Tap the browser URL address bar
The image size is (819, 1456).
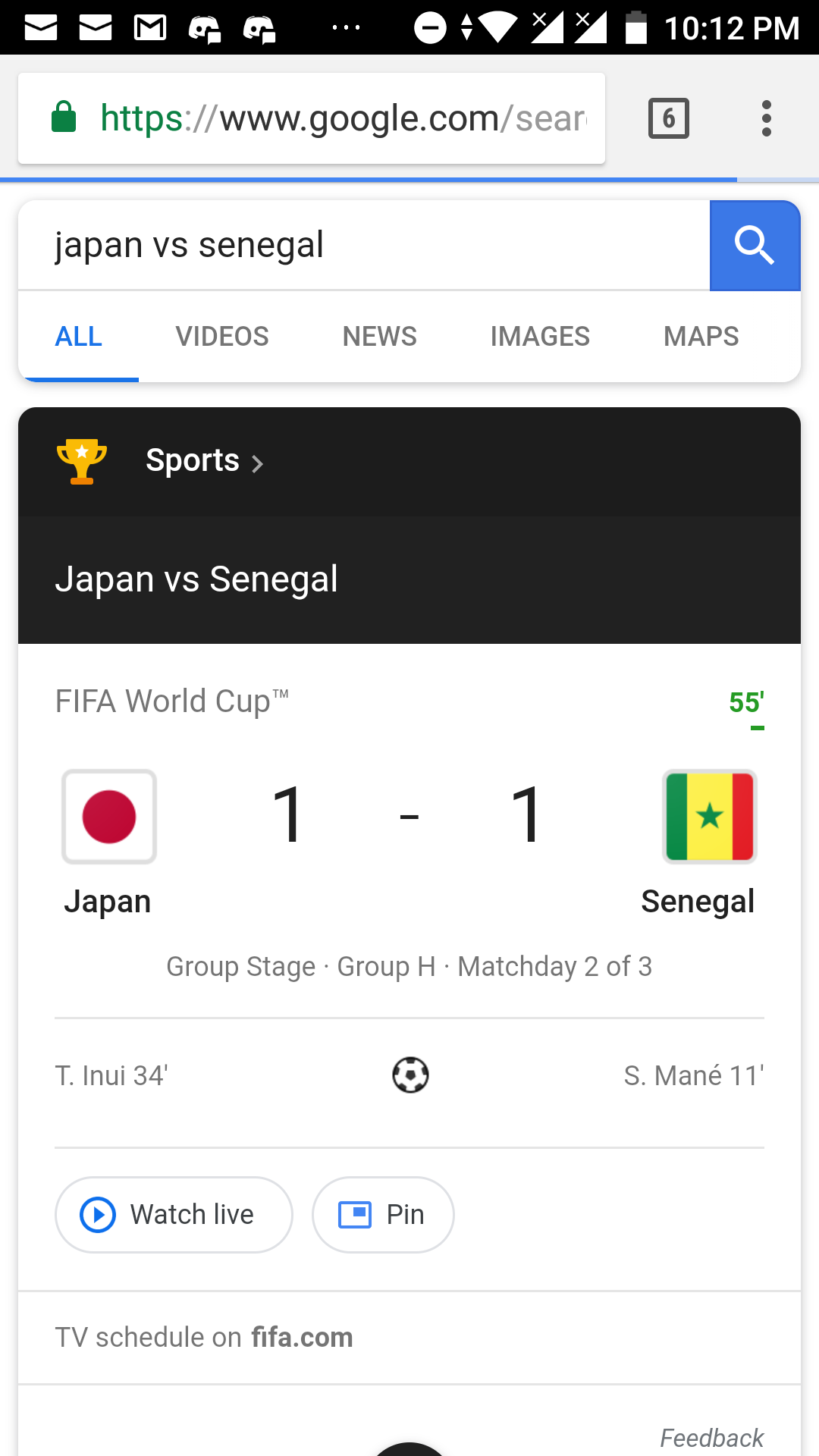pyautogui.click(x=311, y=118)
